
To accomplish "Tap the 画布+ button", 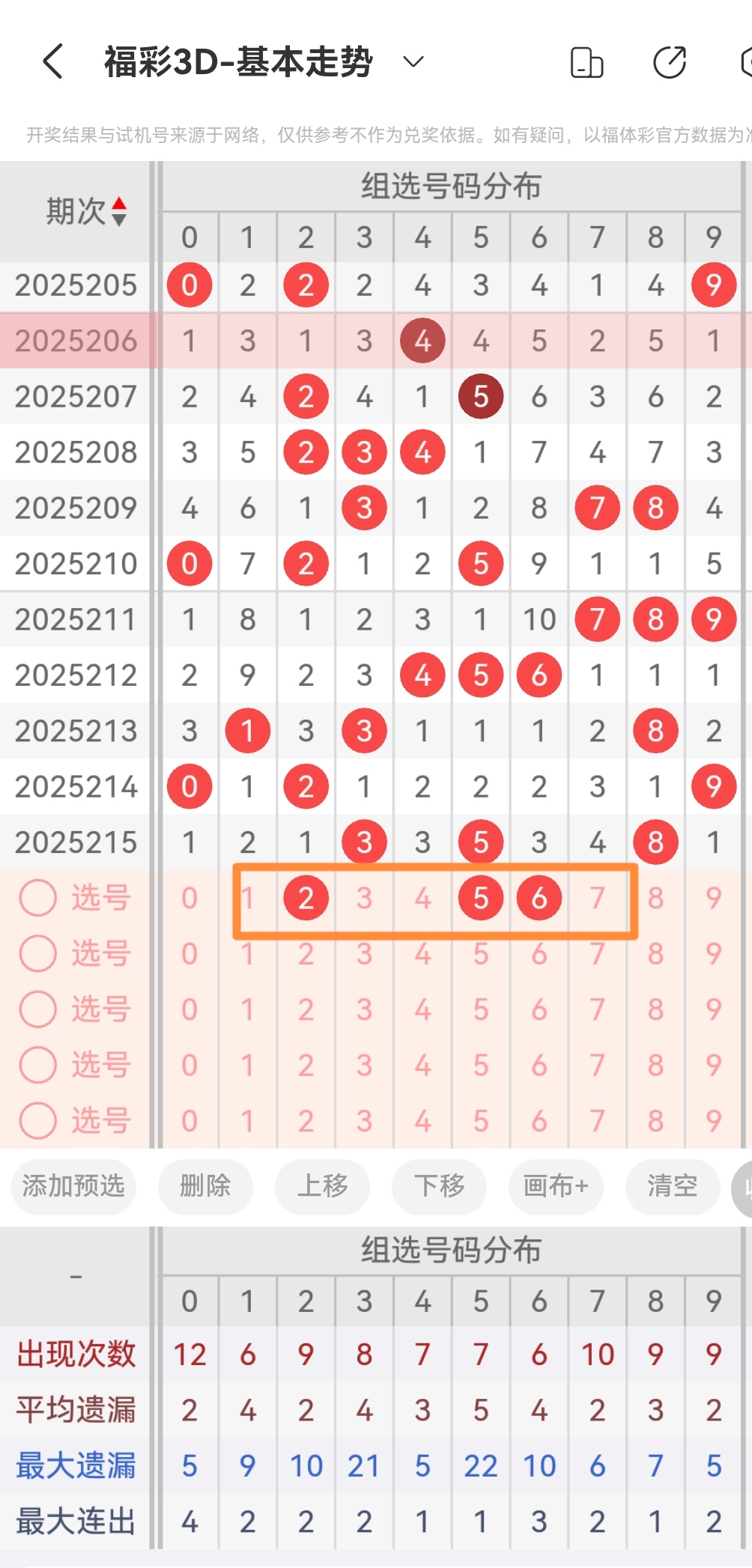I will pyautogui.click(x=556, y=1187).
